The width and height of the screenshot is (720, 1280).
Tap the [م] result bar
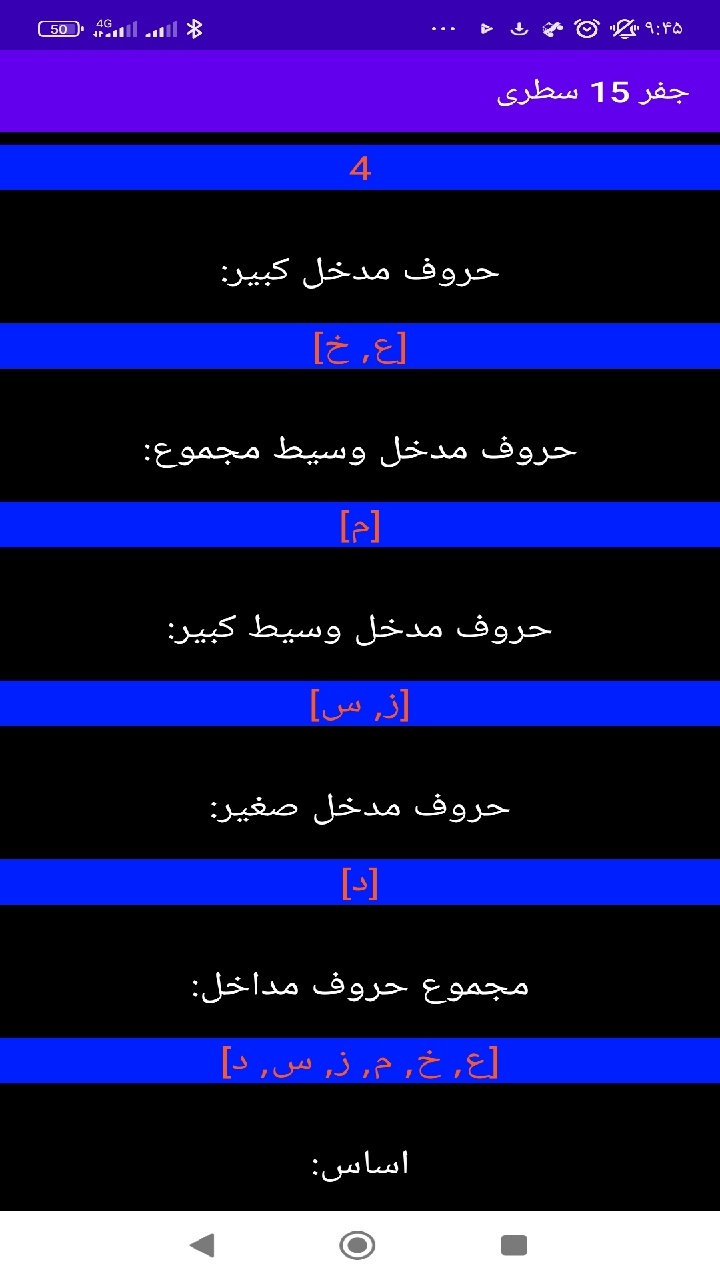point(360,524)
